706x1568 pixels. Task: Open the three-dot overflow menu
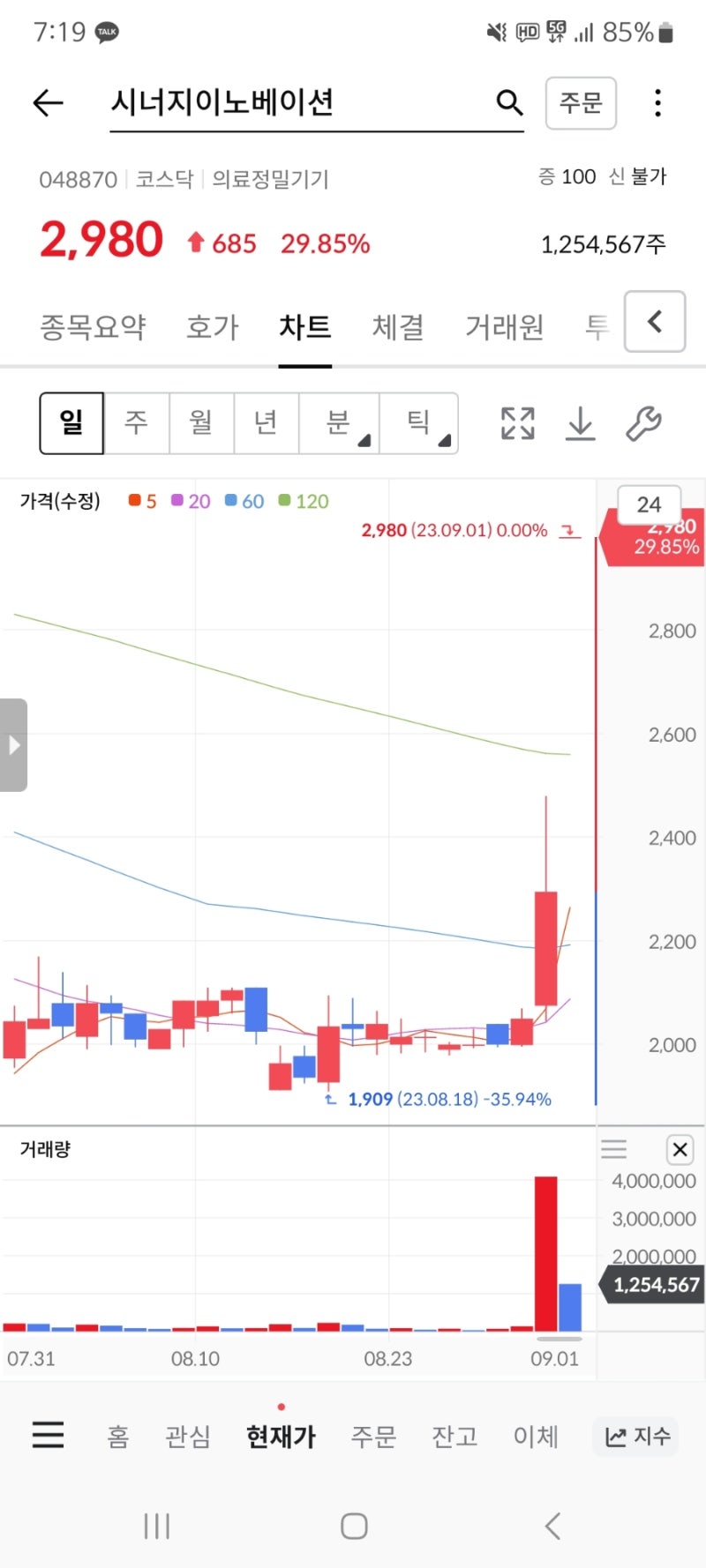click(x=657, y=102)
